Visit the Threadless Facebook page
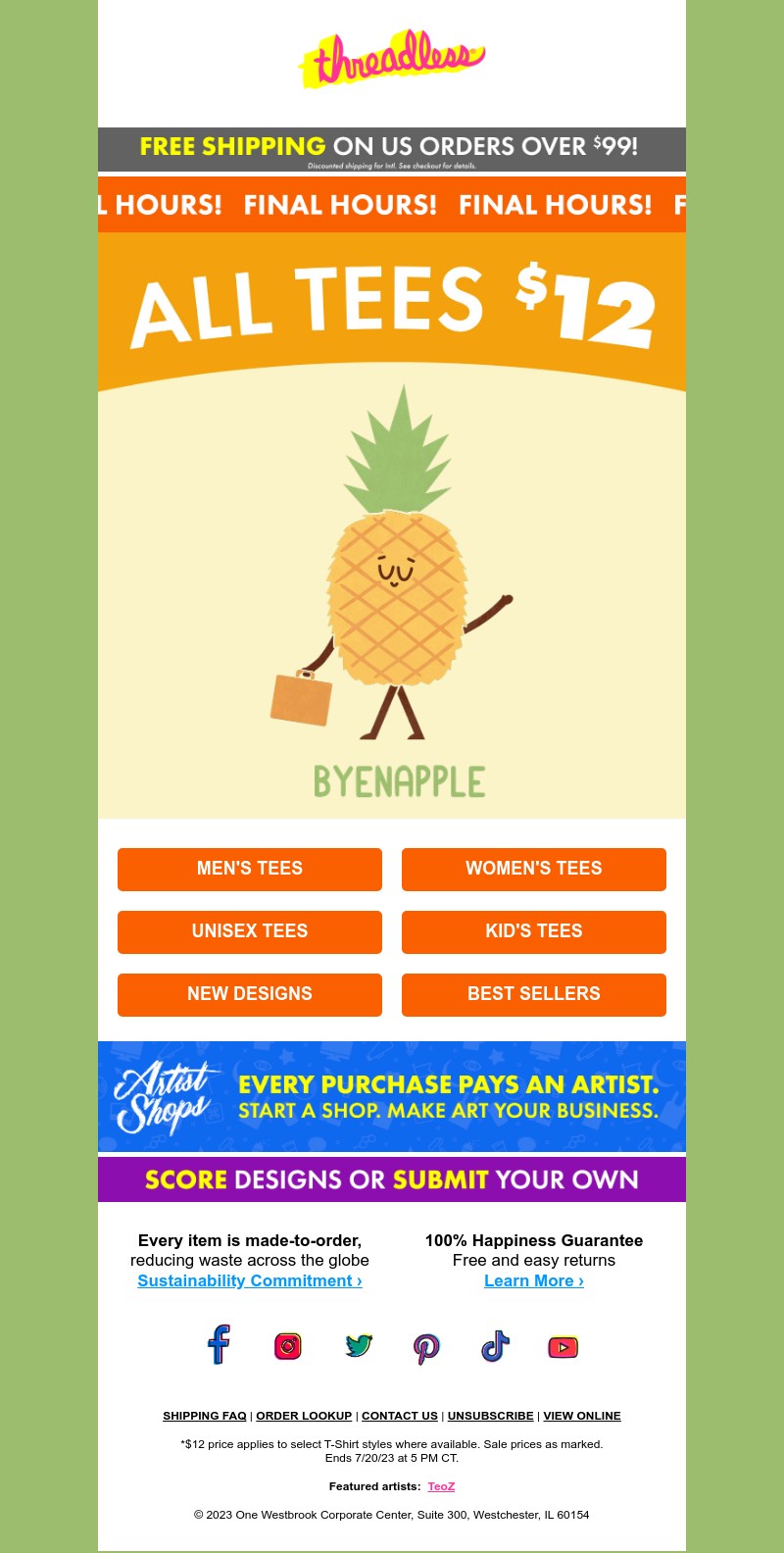Viewport: 784px width, 1553px height. point(220,1345)
